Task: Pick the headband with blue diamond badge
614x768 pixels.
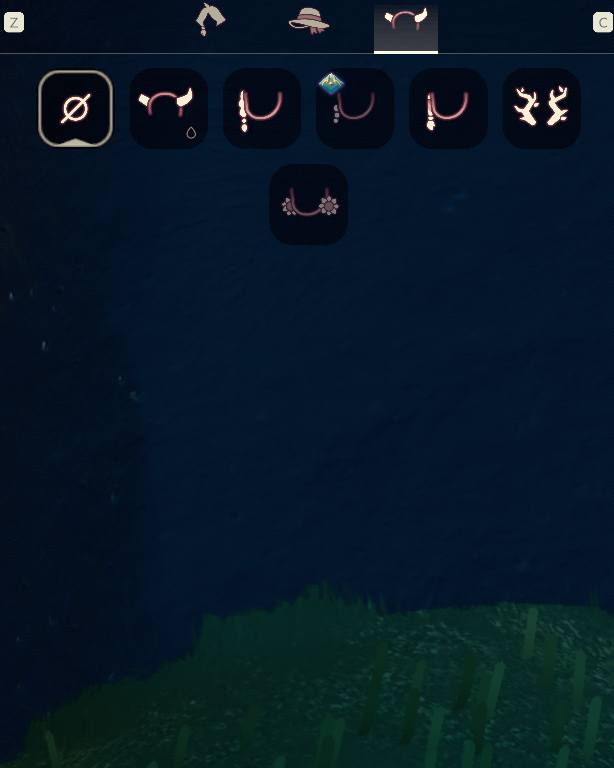Action: pyautogui.click(x=355, y=108)
